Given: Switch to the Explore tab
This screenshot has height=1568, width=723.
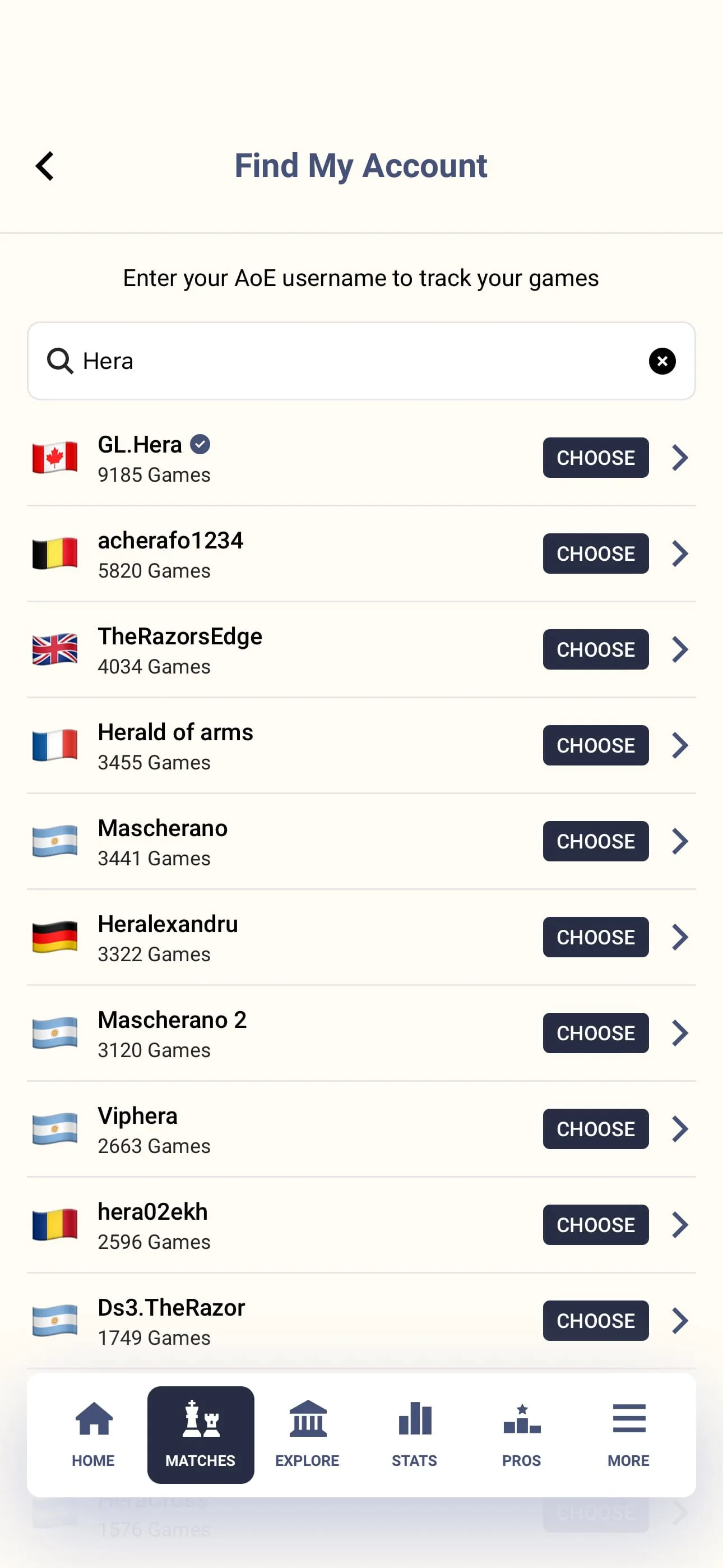Looking at the screenshot, I should click(x=307, y=1434).
